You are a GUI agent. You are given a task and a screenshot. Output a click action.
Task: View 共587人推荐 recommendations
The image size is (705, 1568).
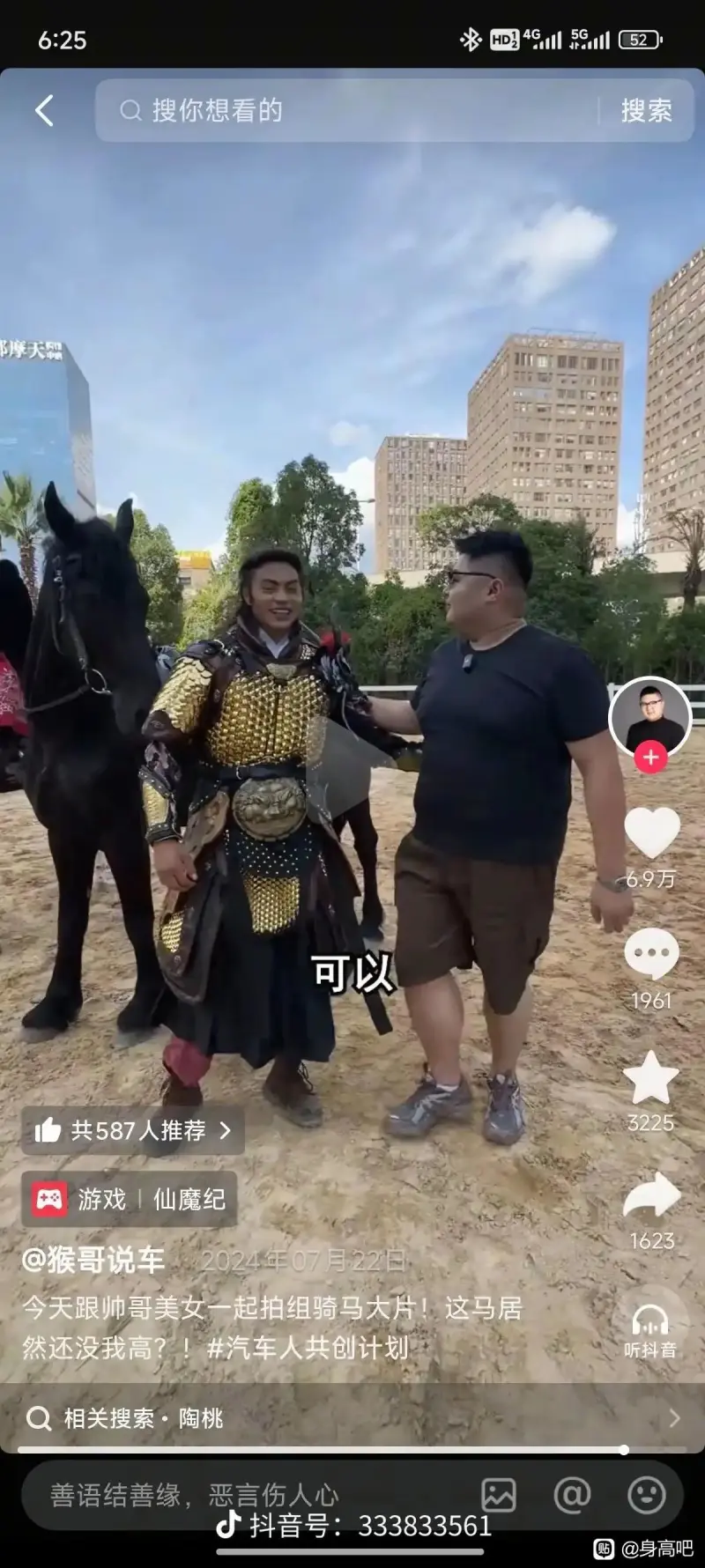point(132,1130)
